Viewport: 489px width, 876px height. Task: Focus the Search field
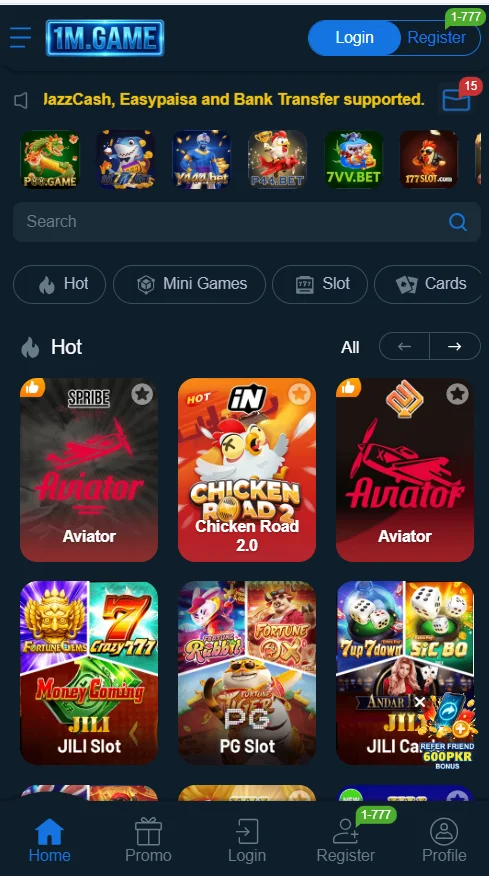pos(246,222)
